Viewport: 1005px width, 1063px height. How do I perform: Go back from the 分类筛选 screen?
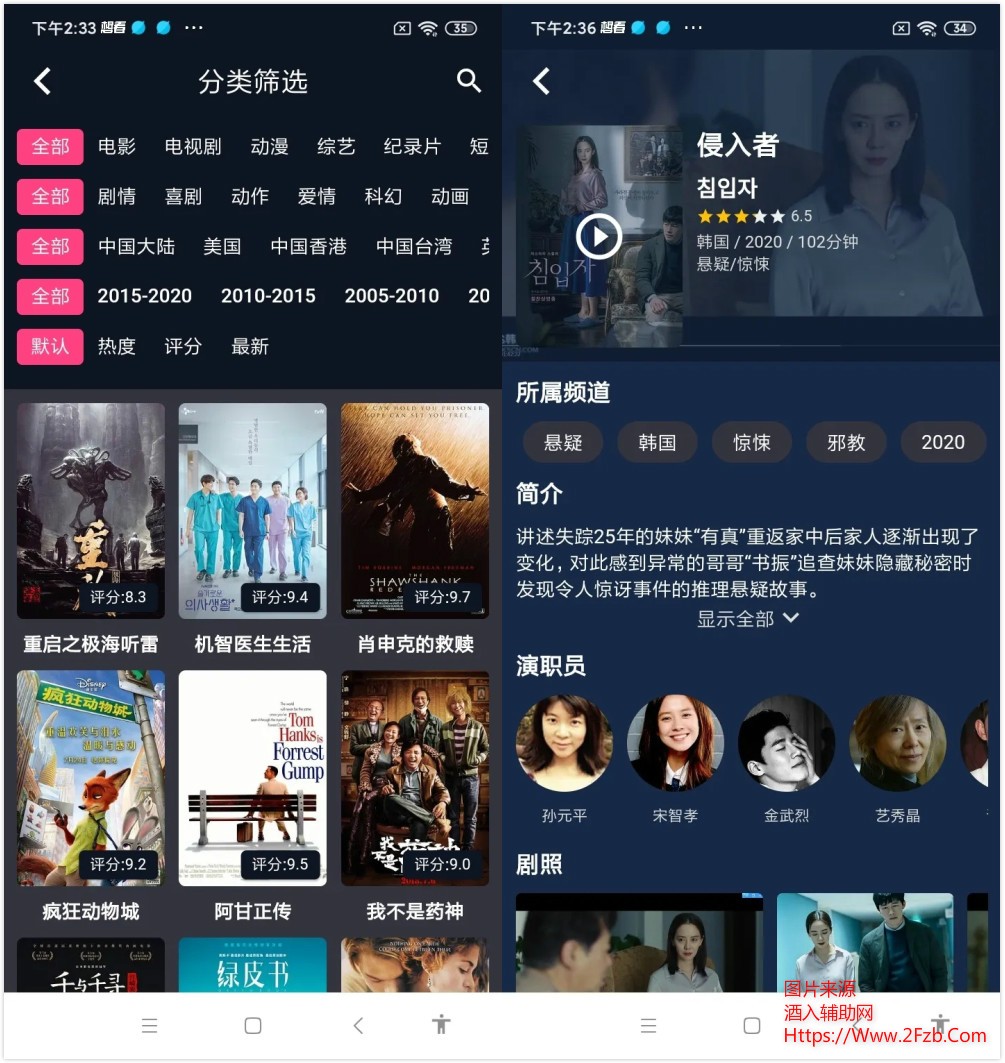coord(42,81)
